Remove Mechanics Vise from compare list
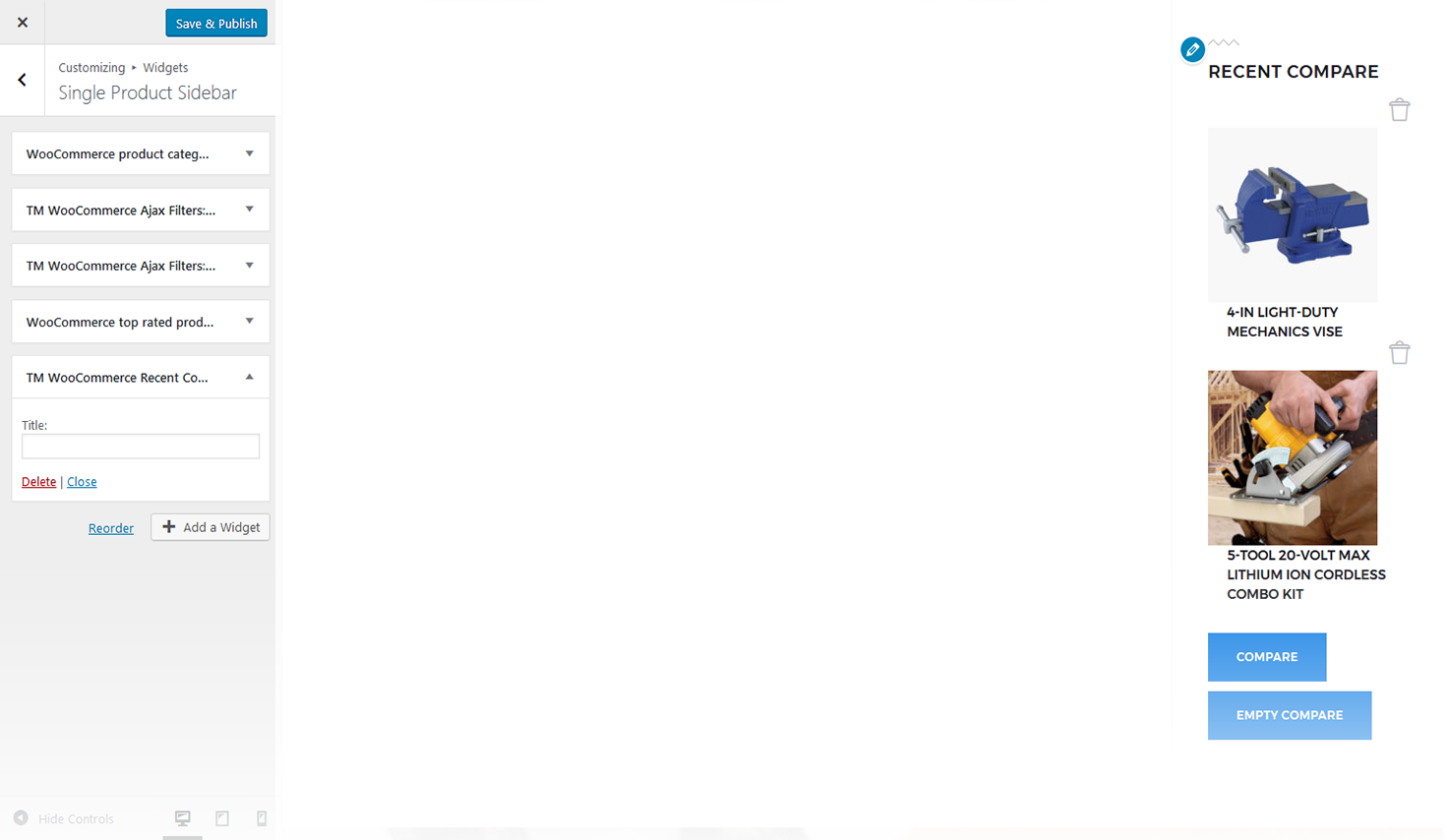 [1400, 109]
